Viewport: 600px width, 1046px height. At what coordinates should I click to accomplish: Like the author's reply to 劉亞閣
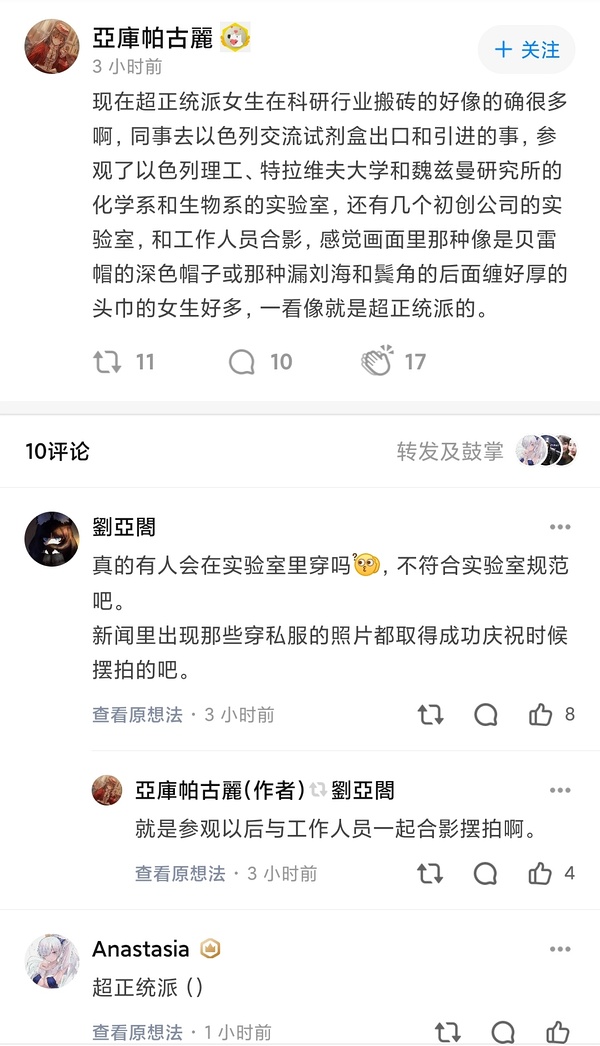point(541,873)
